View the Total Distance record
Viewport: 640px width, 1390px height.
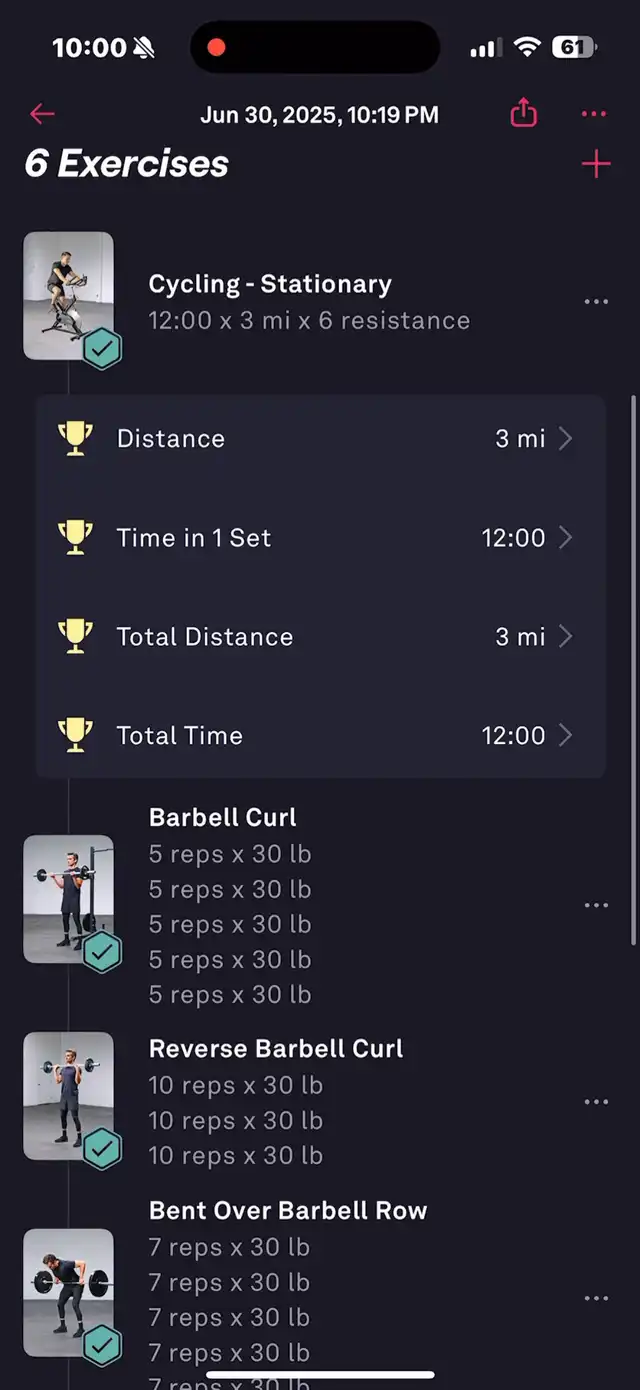point(321,636)
